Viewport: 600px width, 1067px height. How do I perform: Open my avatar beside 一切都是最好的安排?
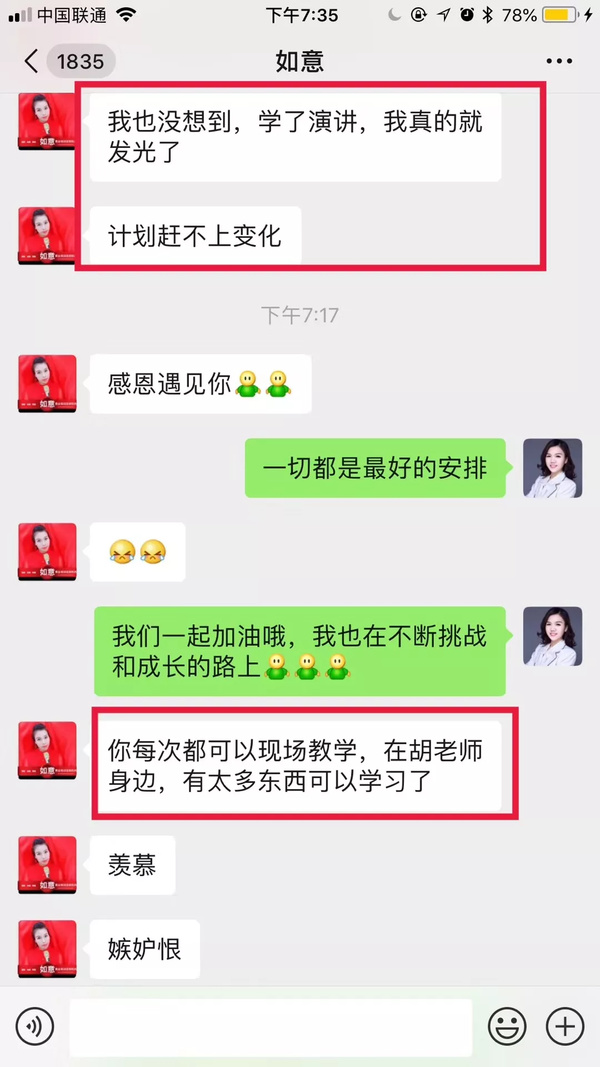pyautogui.click(x=552, y=467)
